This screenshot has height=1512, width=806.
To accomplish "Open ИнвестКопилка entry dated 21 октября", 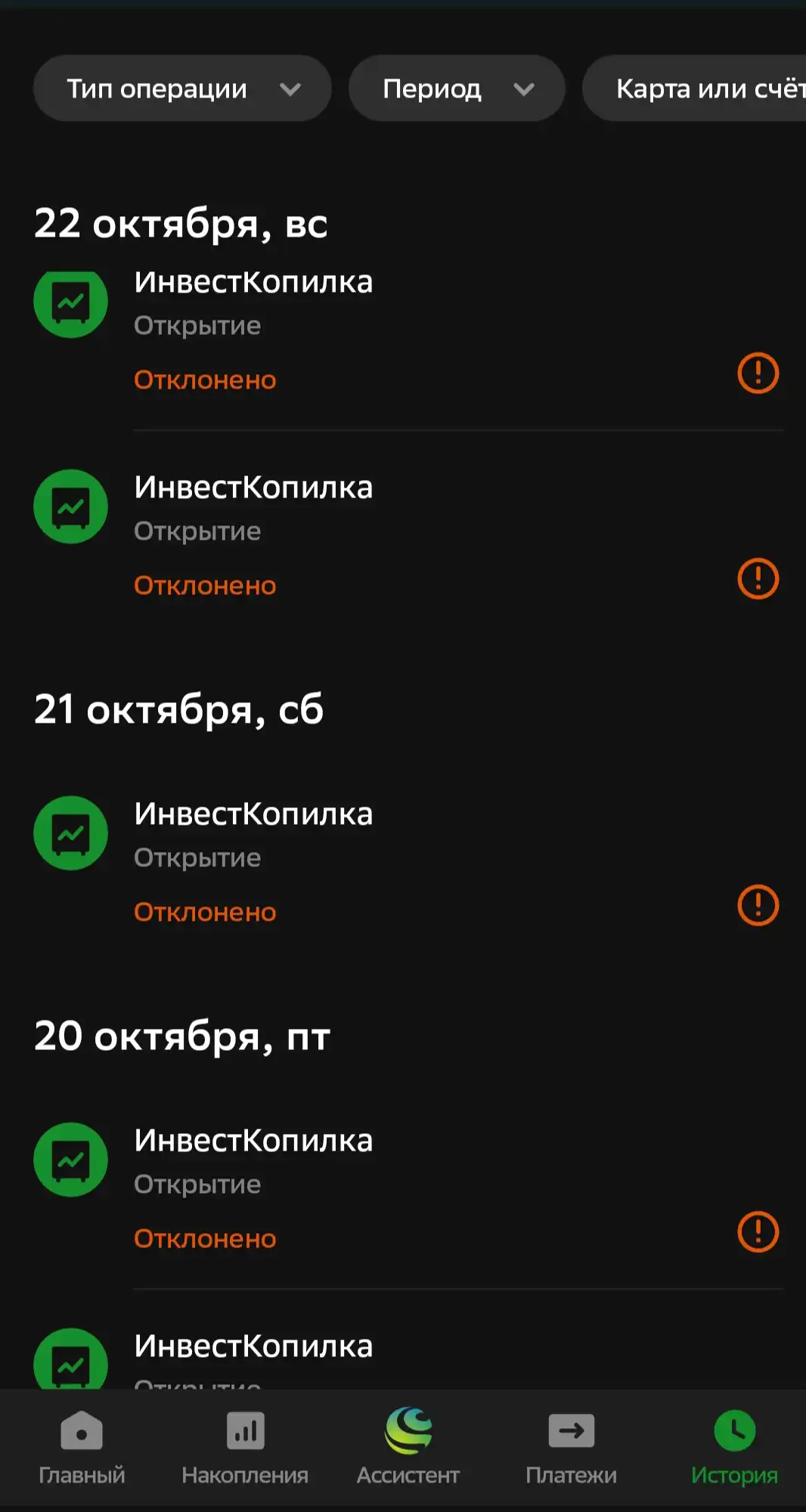I will (x=408, y=862).
